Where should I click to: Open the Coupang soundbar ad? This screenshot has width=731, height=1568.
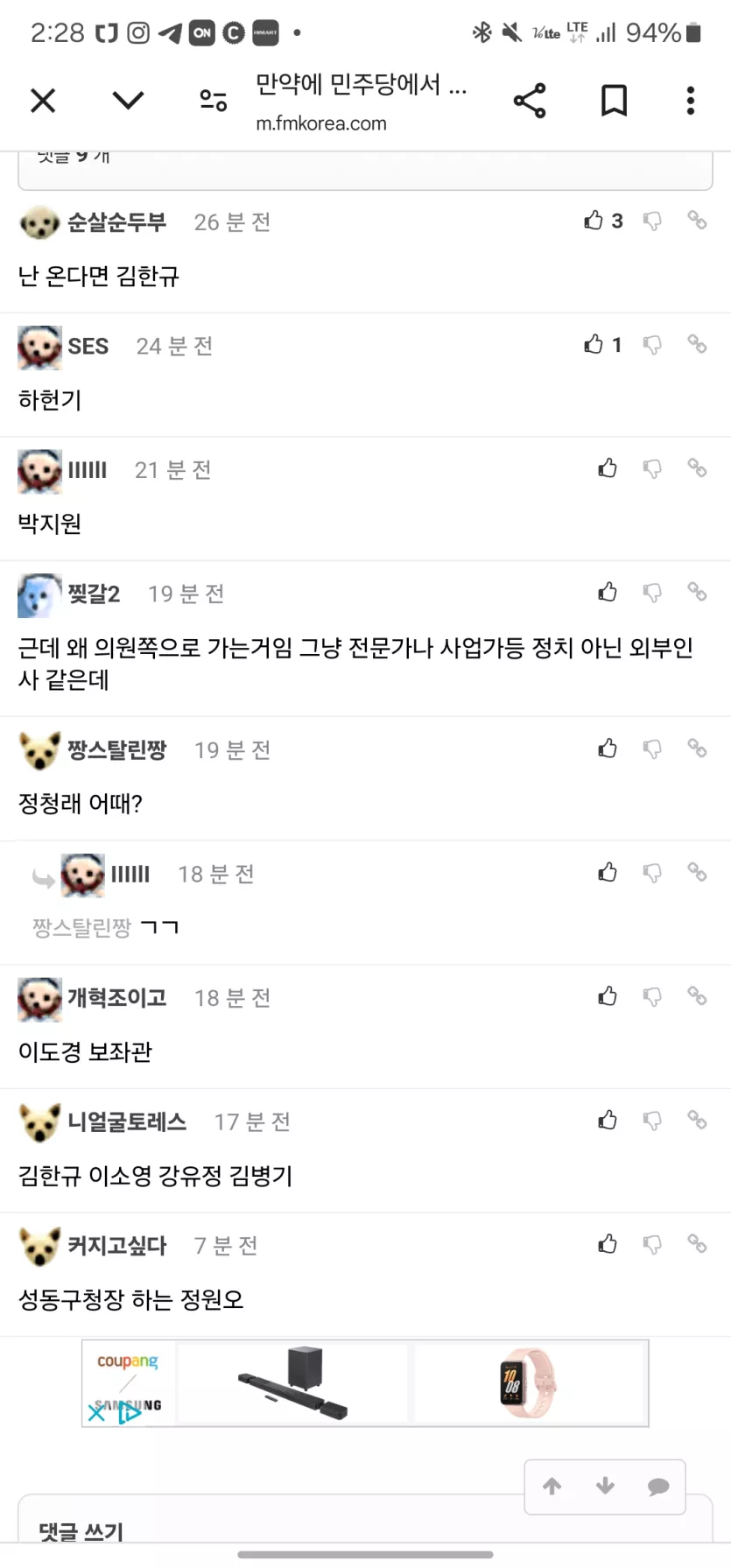click(294, 1382)
